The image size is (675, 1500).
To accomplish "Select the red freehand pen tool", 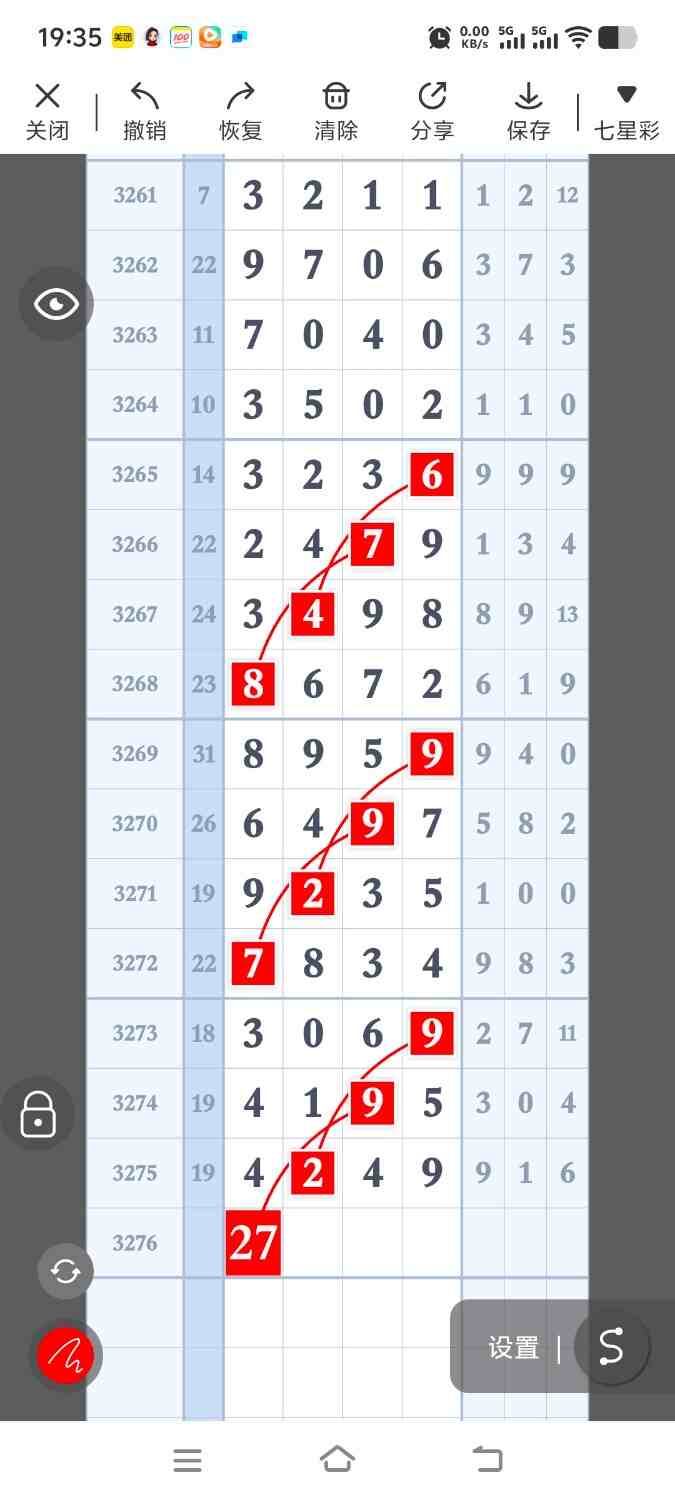I will tap(65, 1356).
